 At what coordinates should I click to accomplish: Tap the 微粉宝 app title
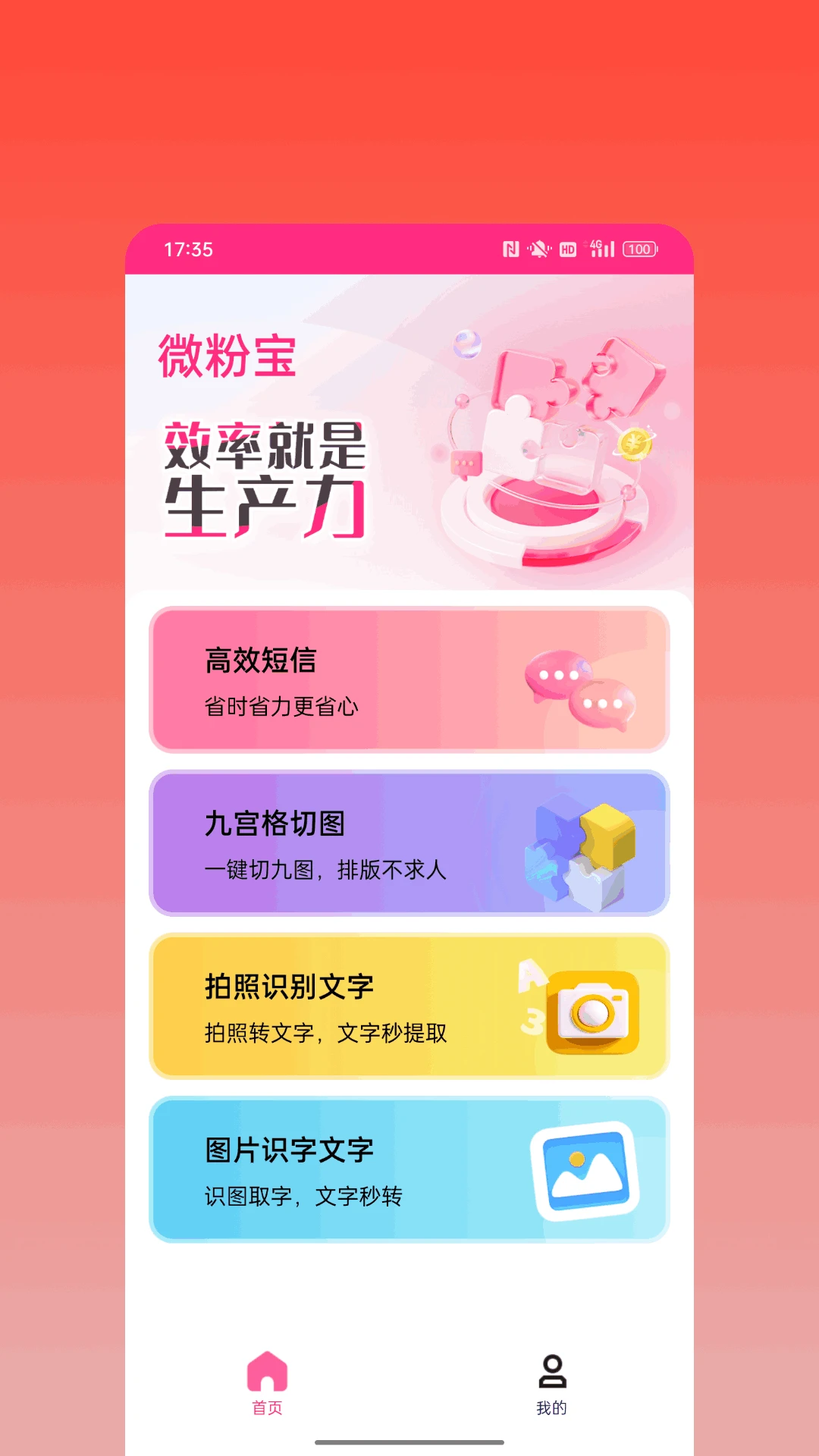[x=229, y=356]
